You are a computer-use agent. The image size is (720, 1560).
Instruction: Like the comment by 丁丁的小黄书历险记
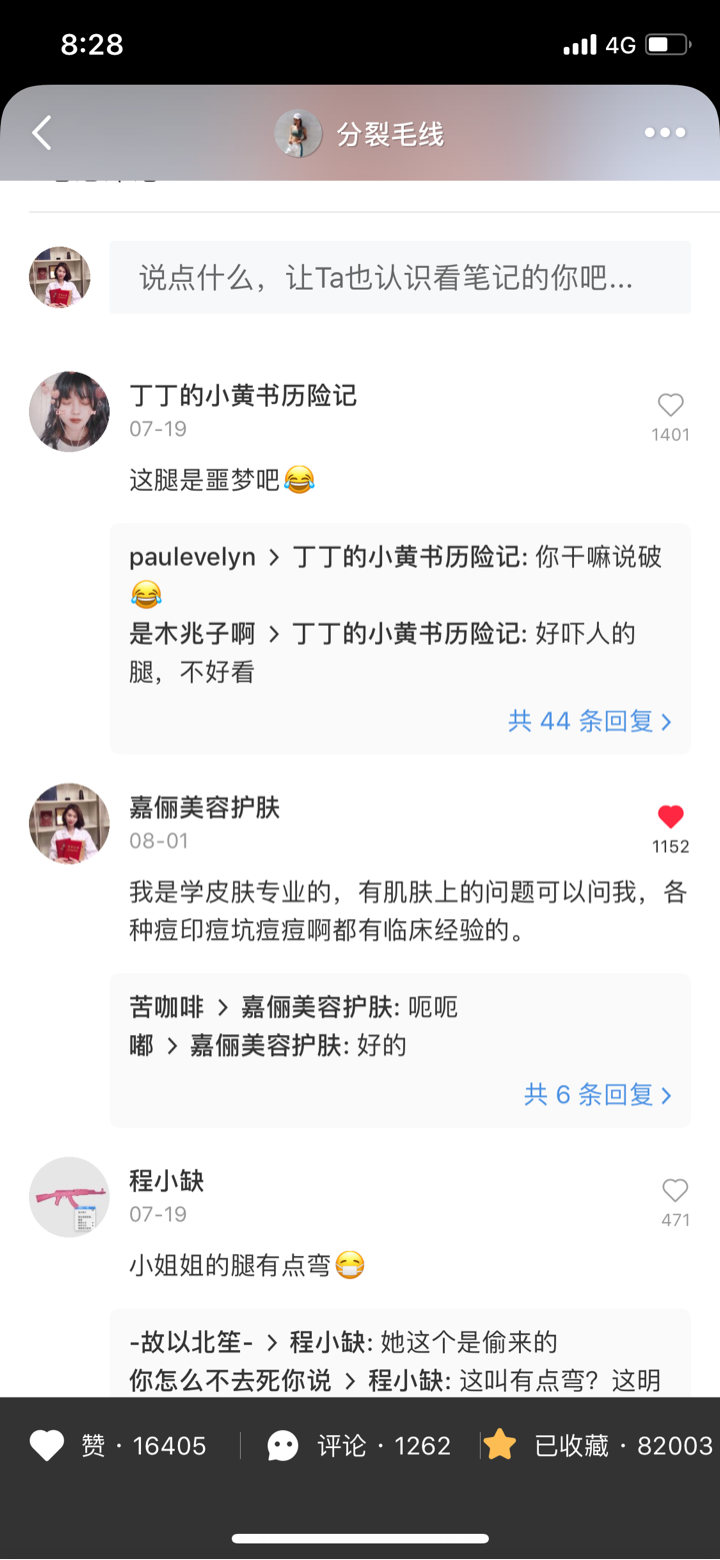tap(670, 406)
